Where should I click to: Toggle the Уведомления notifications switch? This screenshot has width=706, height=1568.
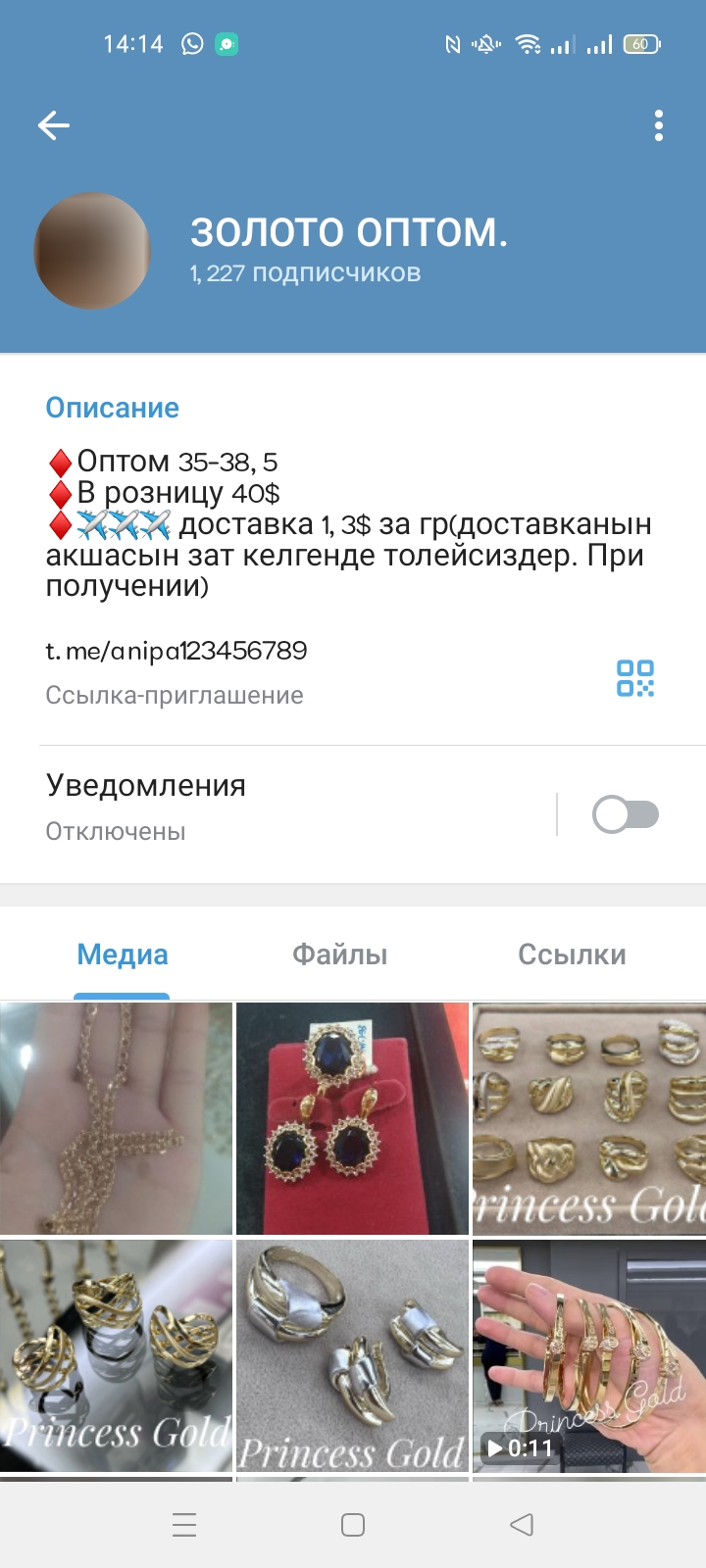point(626,814)
